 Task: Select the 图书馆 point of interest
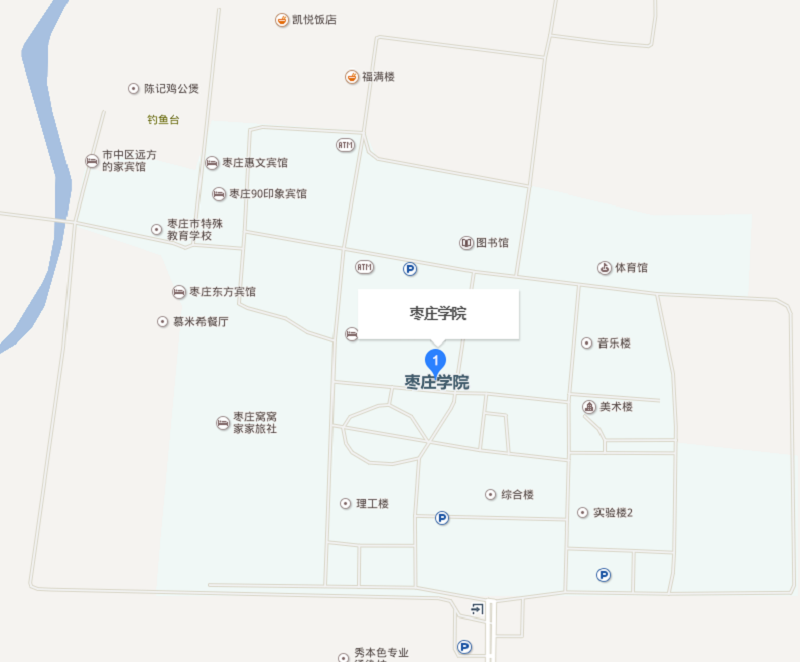[467, 243]
